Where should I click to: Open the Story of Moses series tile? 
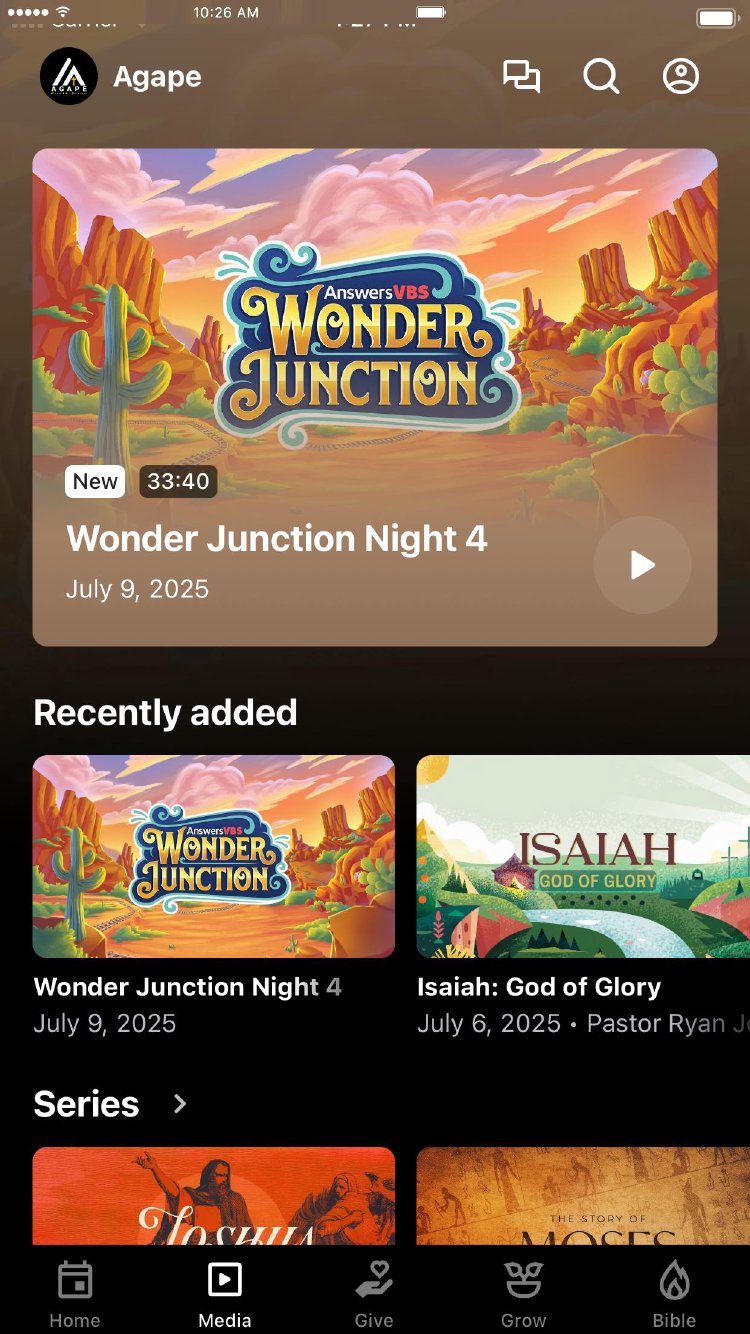click(583, 1196)
